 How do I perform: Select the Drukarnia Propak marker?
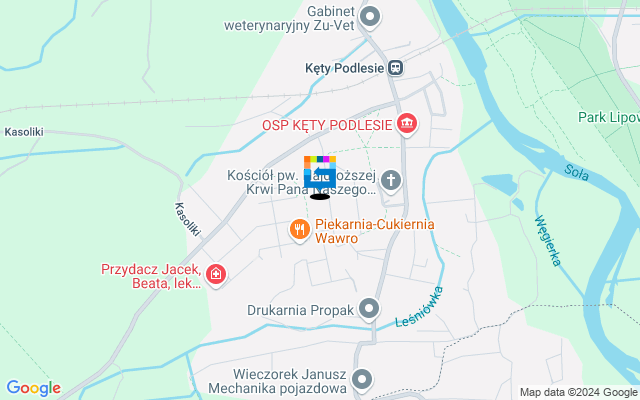coord(370,309)
